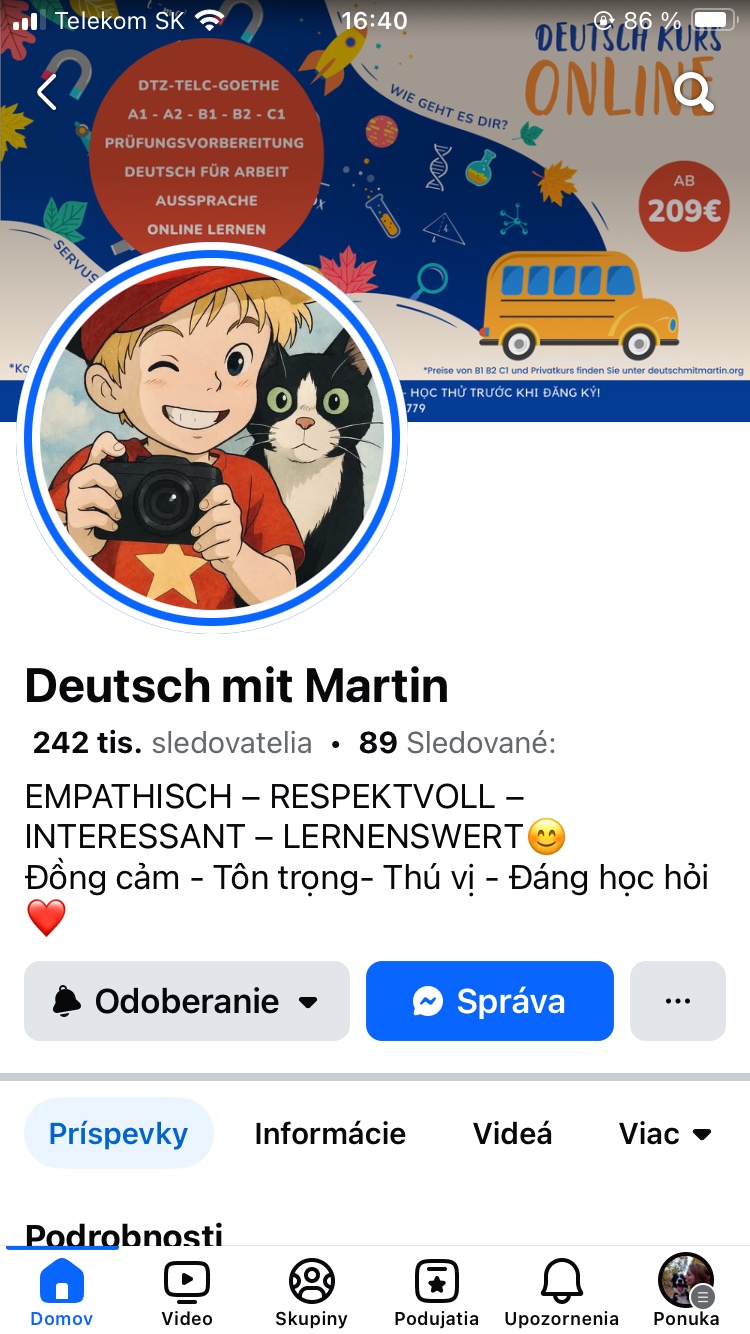Screen dimensions: 750x1334
Task: Open the 242 tis. sledovatelia list
Action: click(172, 743)
